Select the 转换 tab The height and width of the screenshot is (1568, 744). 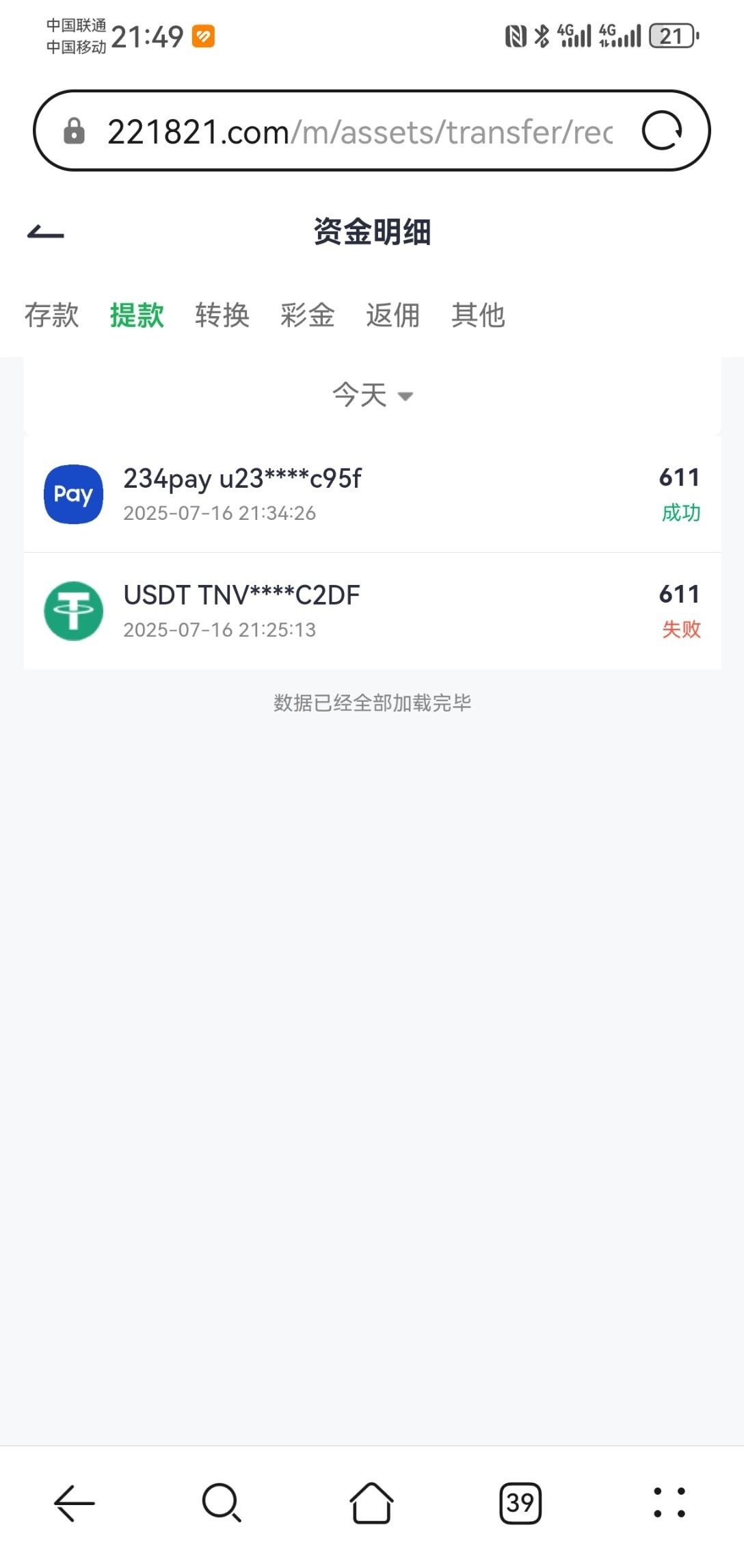(222, 315)
